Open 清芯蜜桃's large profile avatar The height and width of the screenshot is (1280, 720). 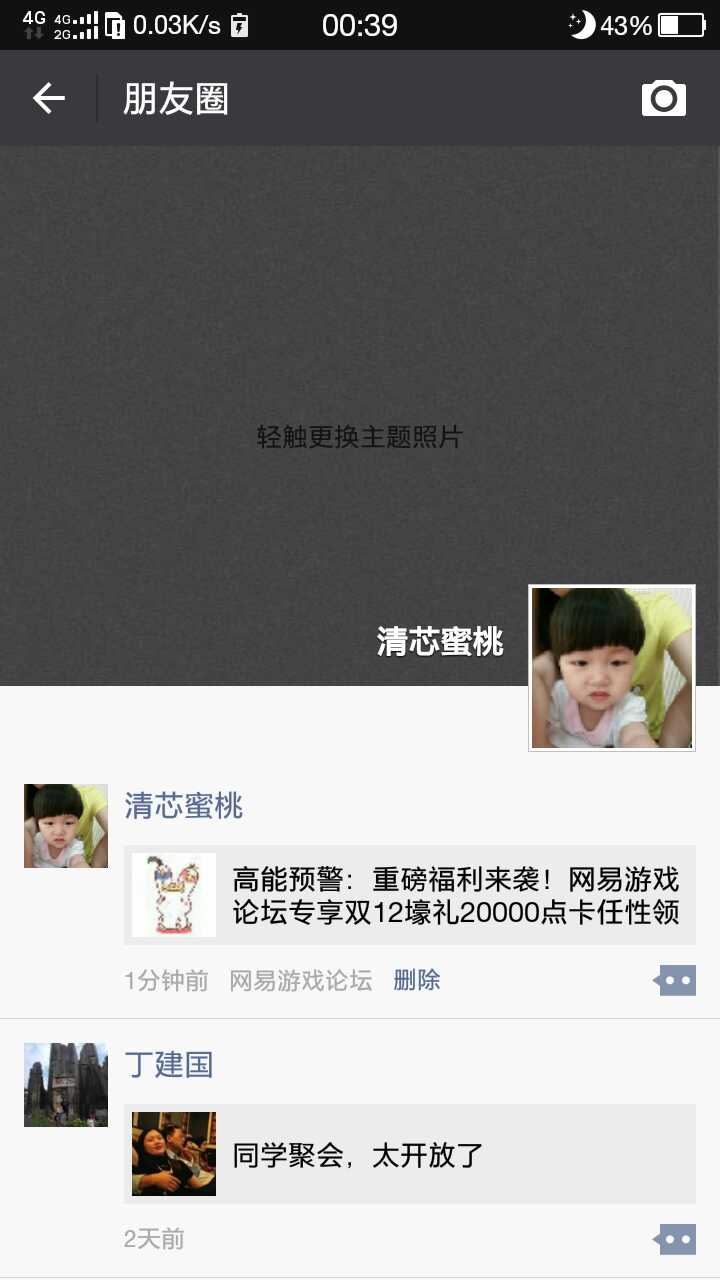(612, 668)
